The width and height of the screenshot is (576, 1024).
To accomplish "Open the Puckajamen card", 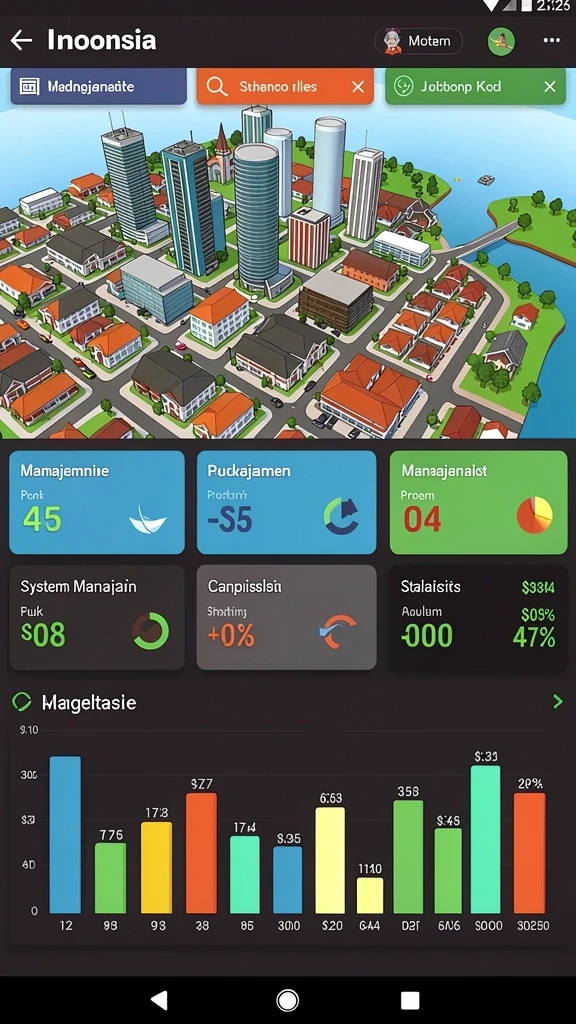I will pos(286,502).
